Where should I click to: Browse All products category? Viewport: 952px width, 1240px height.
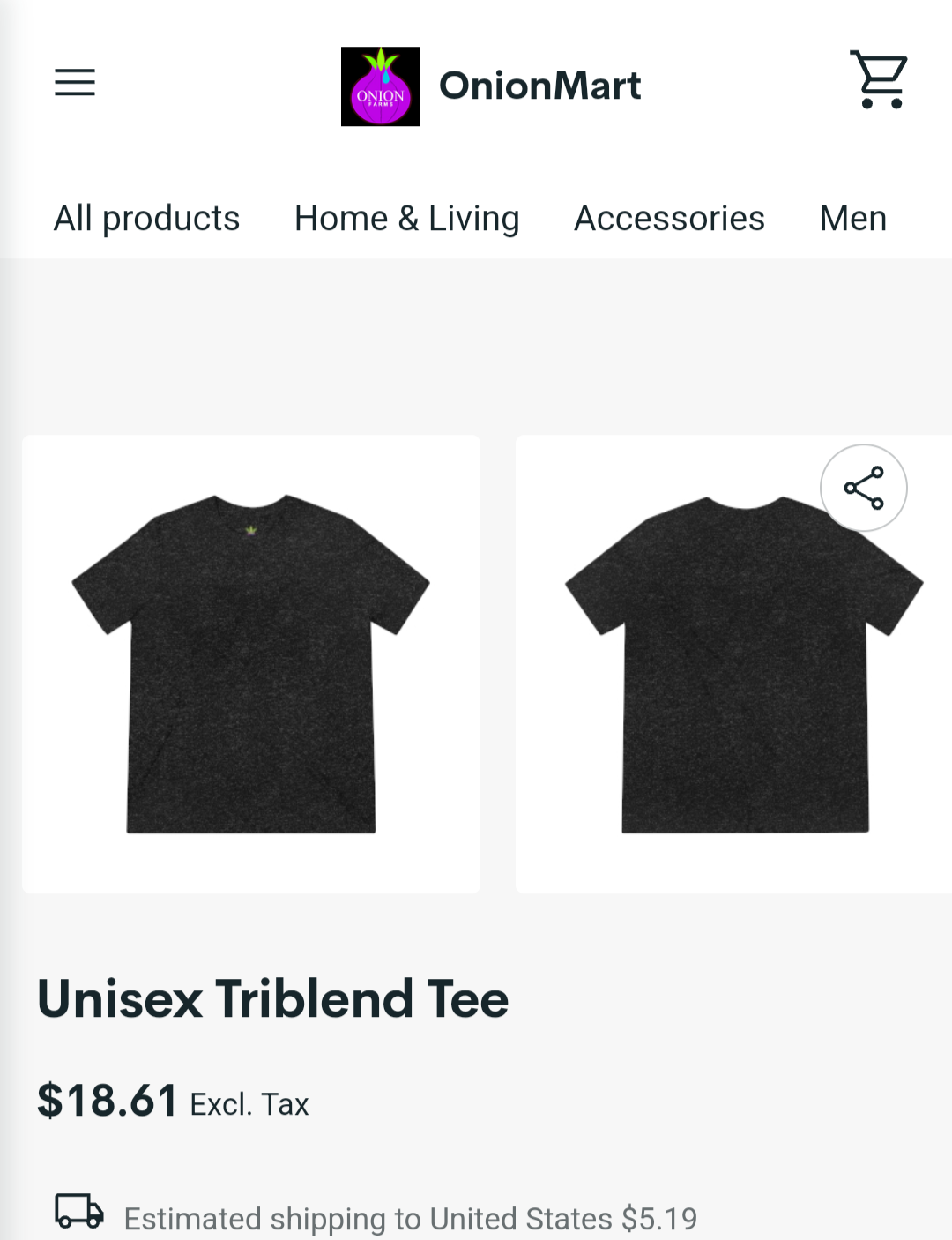[x=146, y=218]
